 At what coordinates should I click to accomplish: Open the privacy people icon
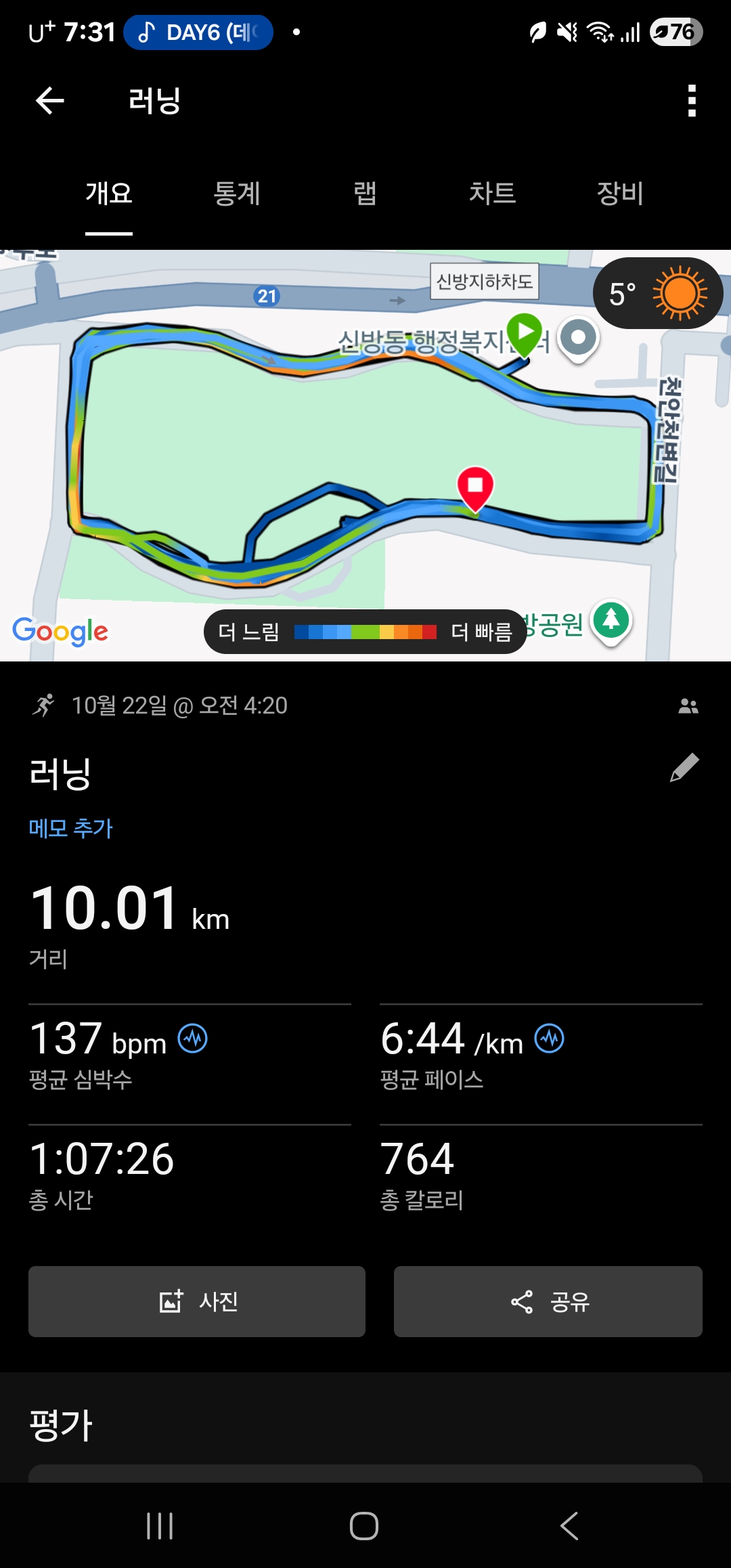coord(688,706)
